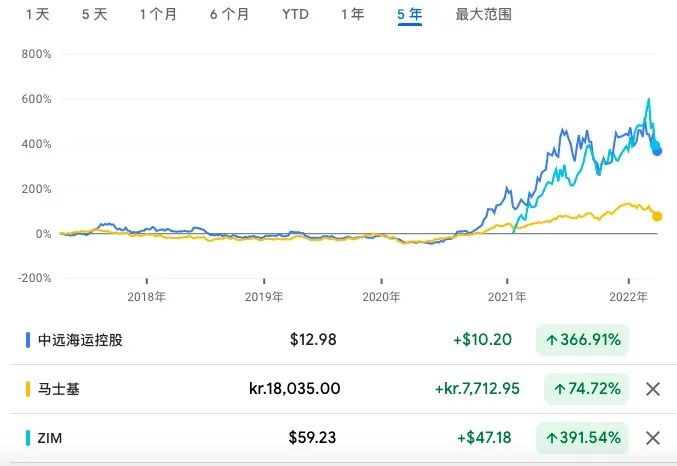Select the 5 天 range tab
Screen dimensions: 677x466
pyautogui.click(x=94, y=14)
